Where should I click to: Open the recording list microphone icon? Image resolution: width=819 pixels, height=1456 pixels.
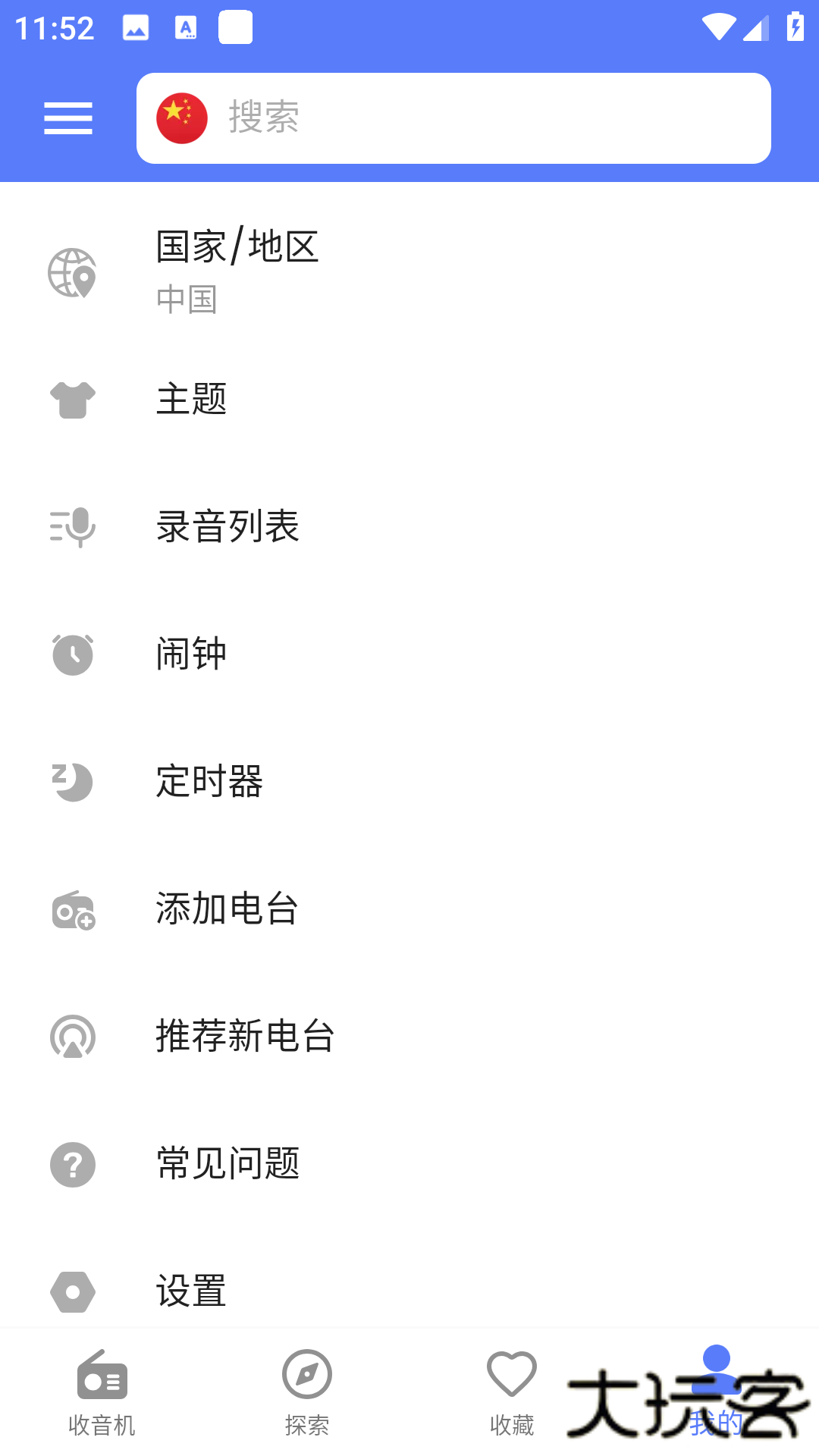click(72, 528)
